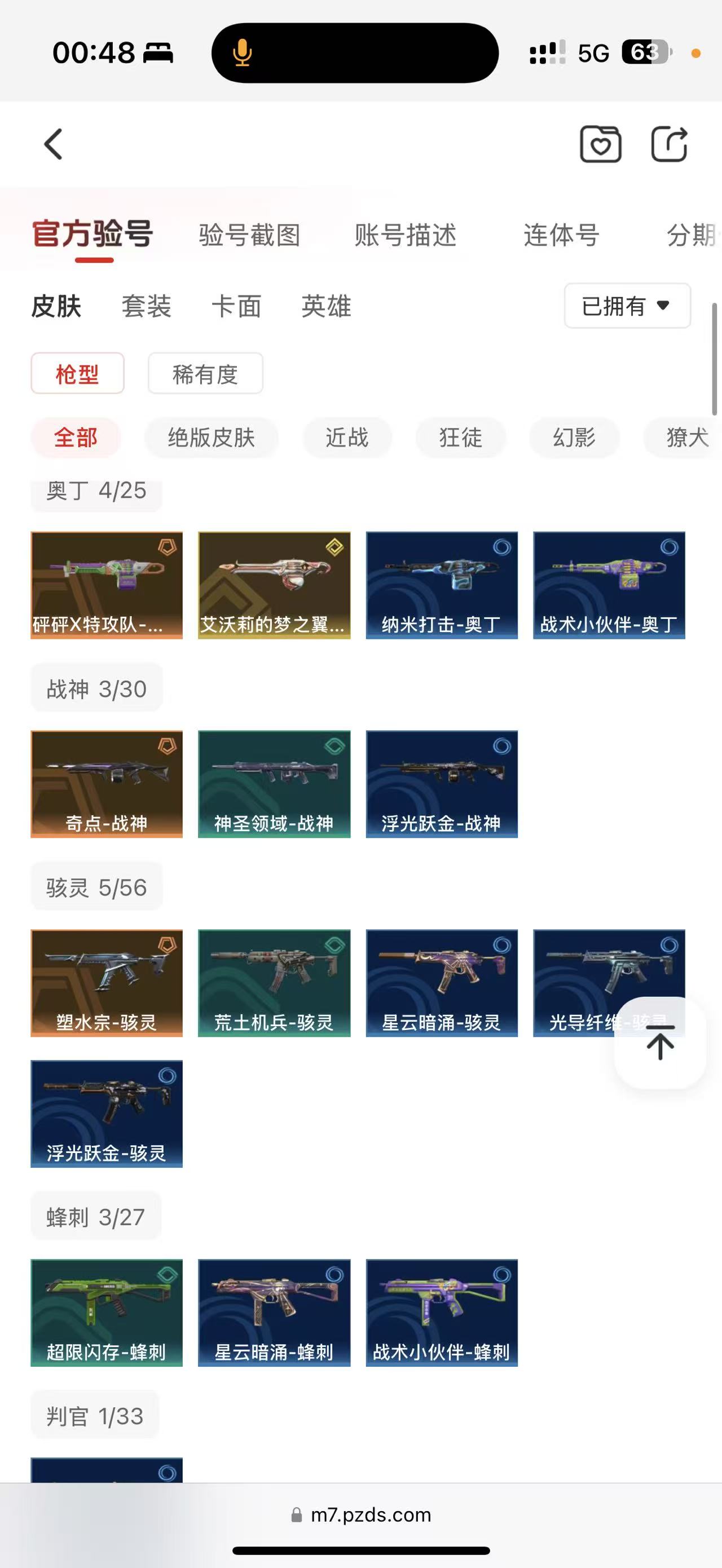Open the 连体号 tab

coord(561,236)
